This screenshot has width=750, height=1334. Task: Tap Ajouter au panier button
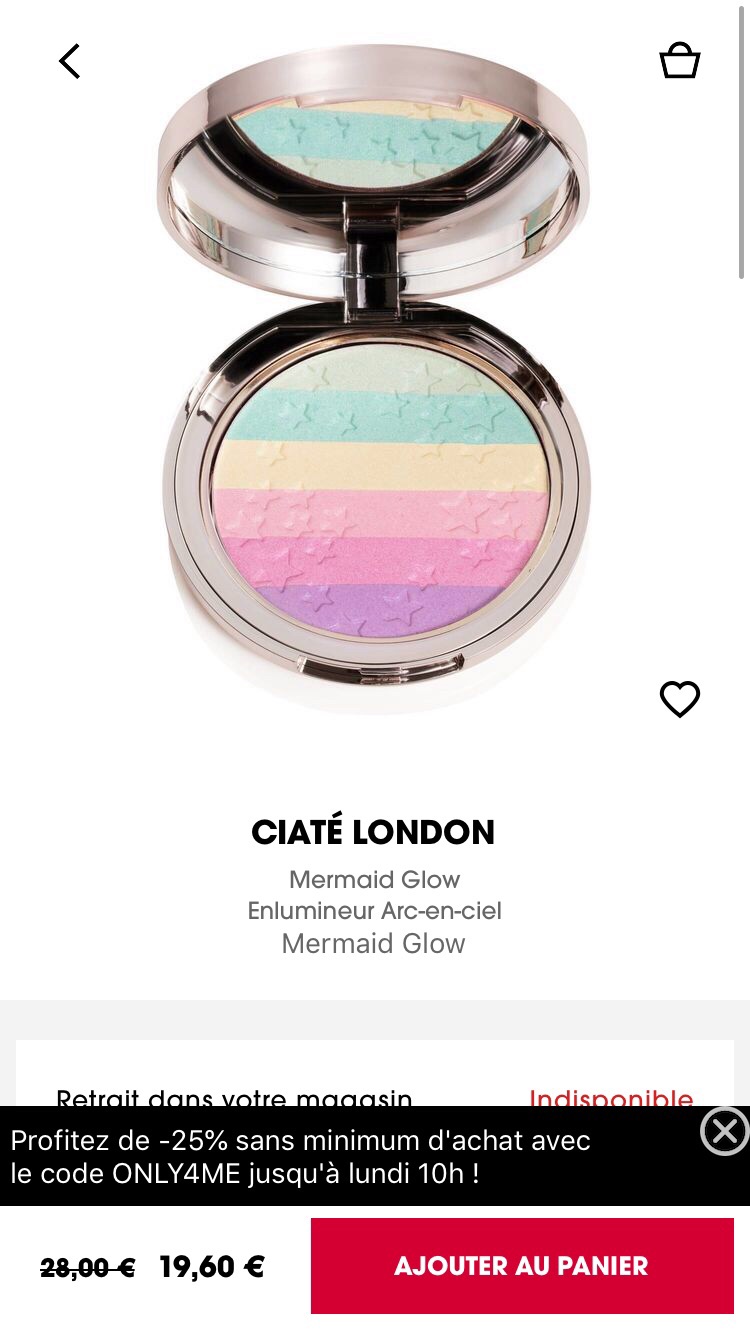(x=522, y=1265)
